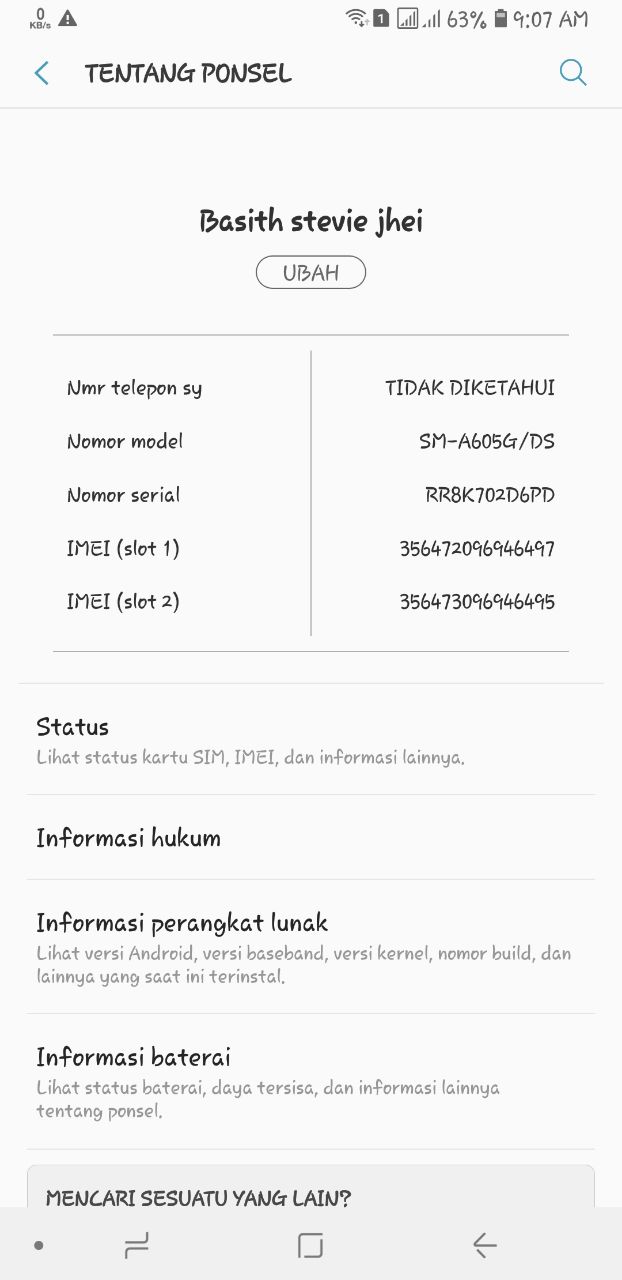
Task: Open Informasi hukum
Action: 310,838
